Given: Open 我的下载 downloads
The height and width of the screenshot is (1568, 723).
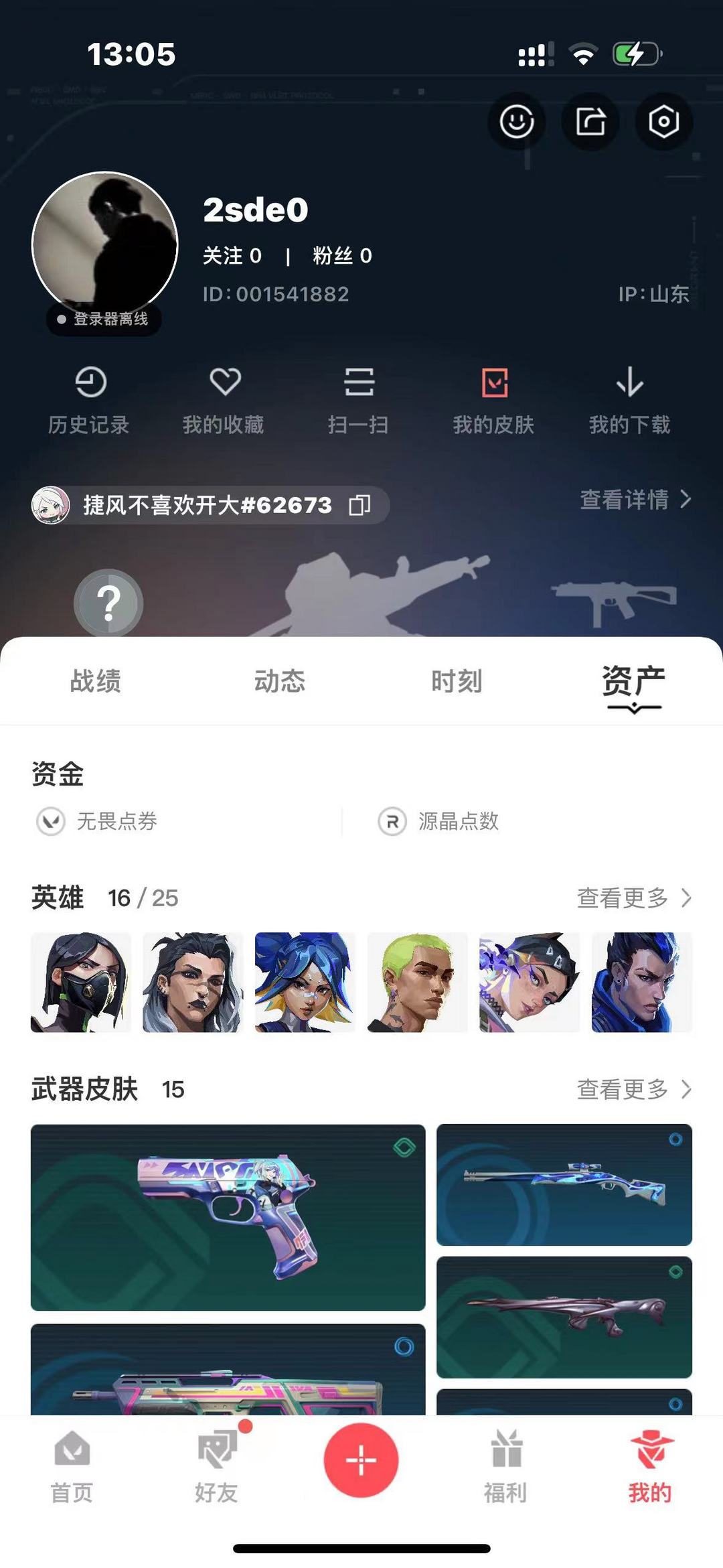Looking at the screenshot, I should coord(628,399).
